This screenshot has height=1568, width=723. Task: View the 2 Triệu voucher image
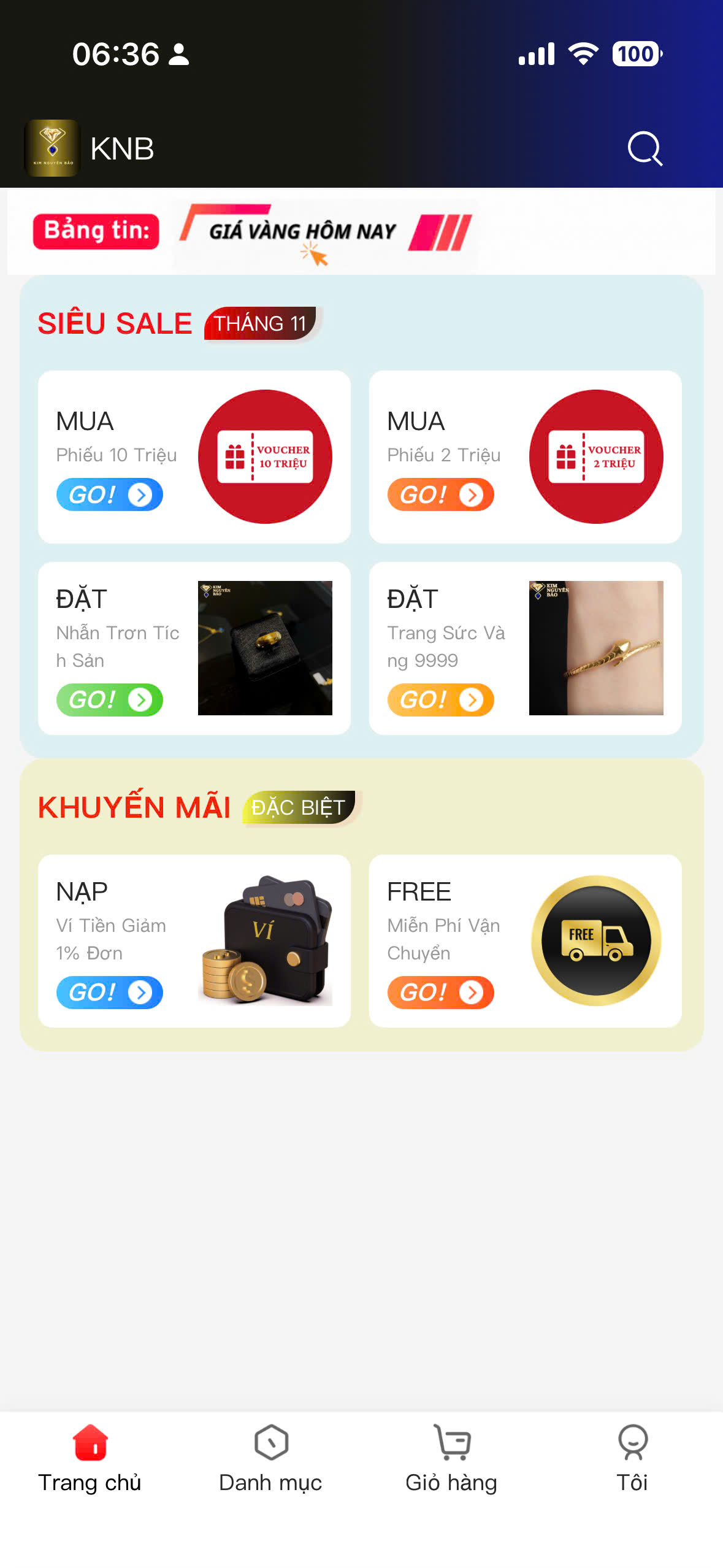[596, 457]
